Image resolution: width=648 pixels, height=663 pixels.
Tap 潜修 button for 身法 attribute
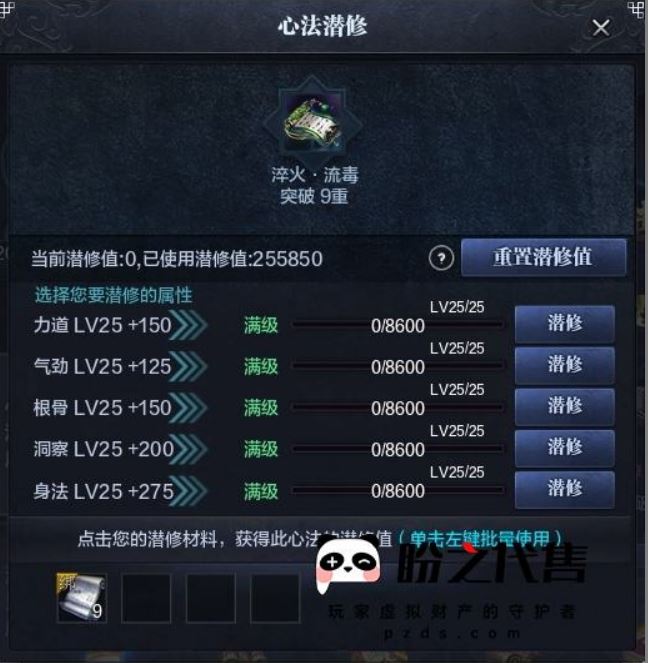(564, 489)
